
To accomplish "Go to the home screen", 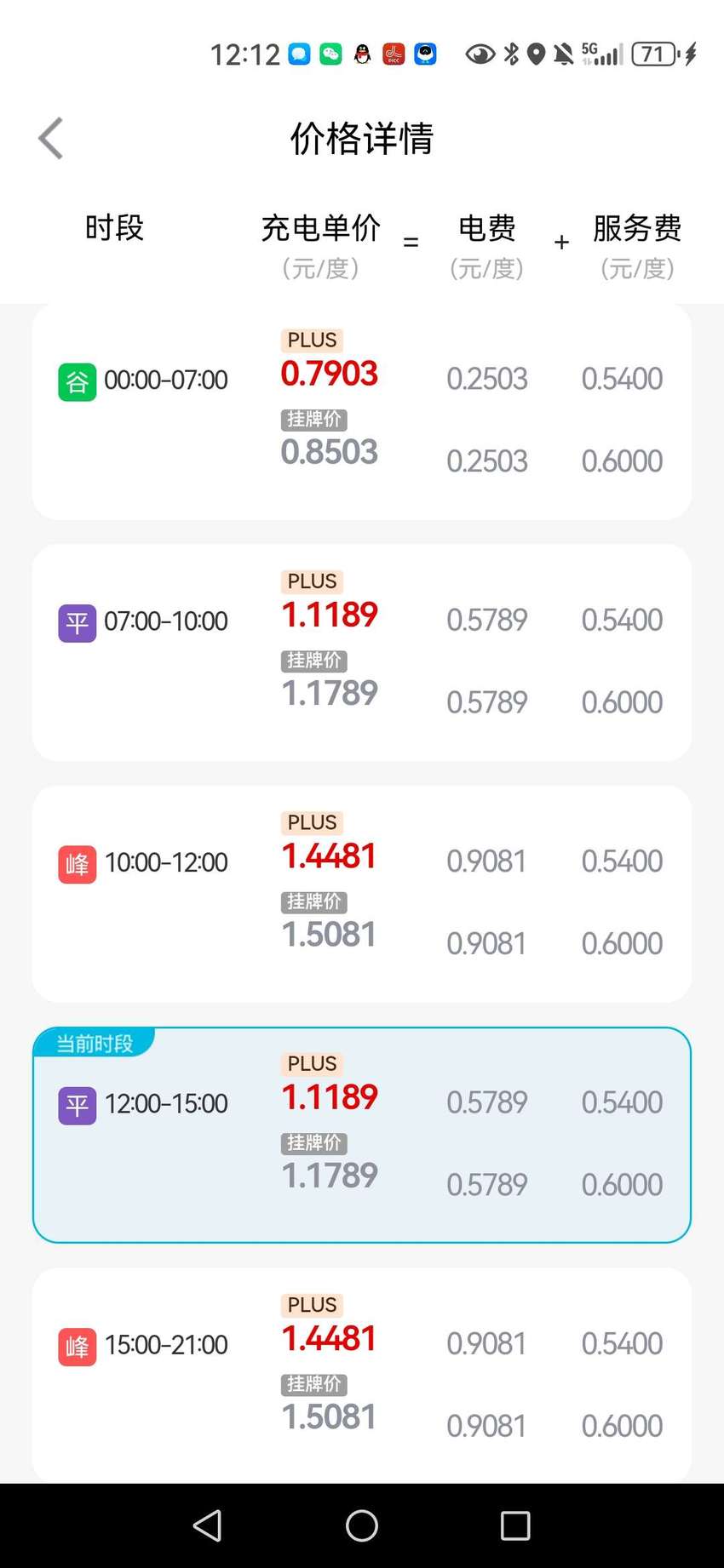I will [362, 1526].
